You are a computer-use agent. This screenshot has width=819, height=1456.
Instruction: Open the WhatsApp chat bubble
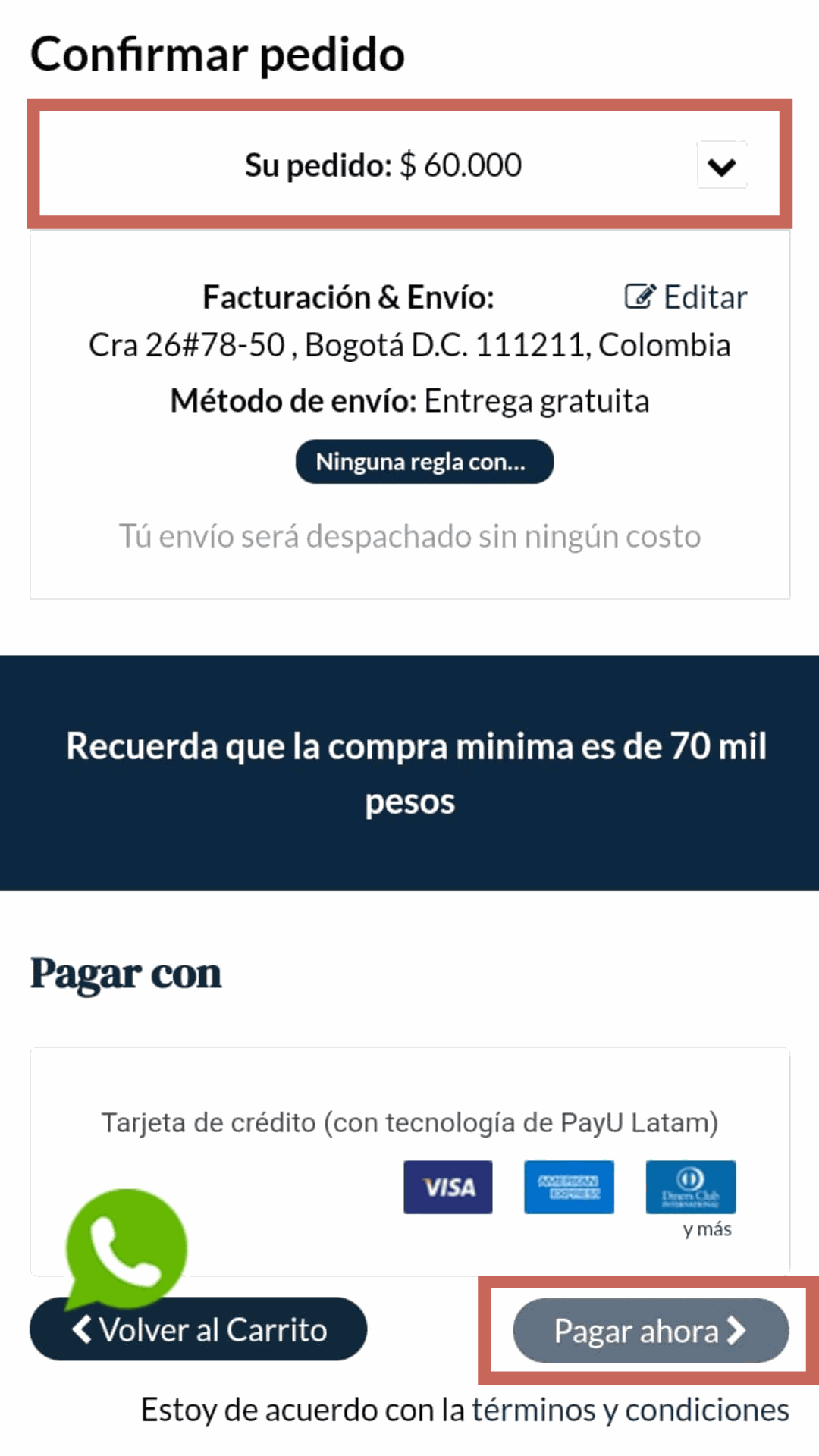pos(126,1247)
